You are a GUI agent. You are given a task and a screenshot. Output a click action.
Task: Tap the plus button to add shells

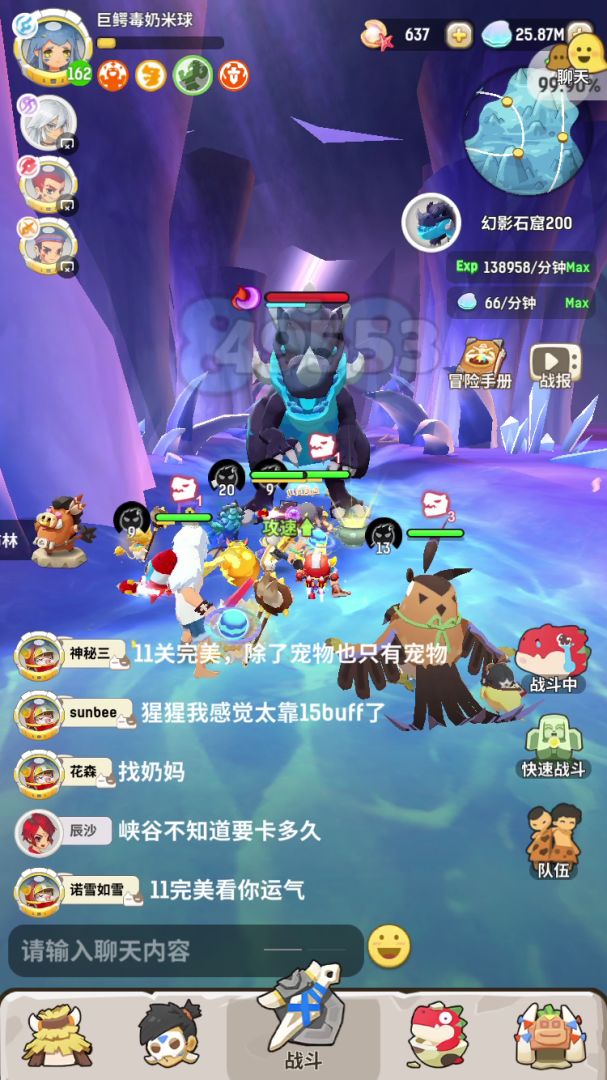[x=458, y=35]
